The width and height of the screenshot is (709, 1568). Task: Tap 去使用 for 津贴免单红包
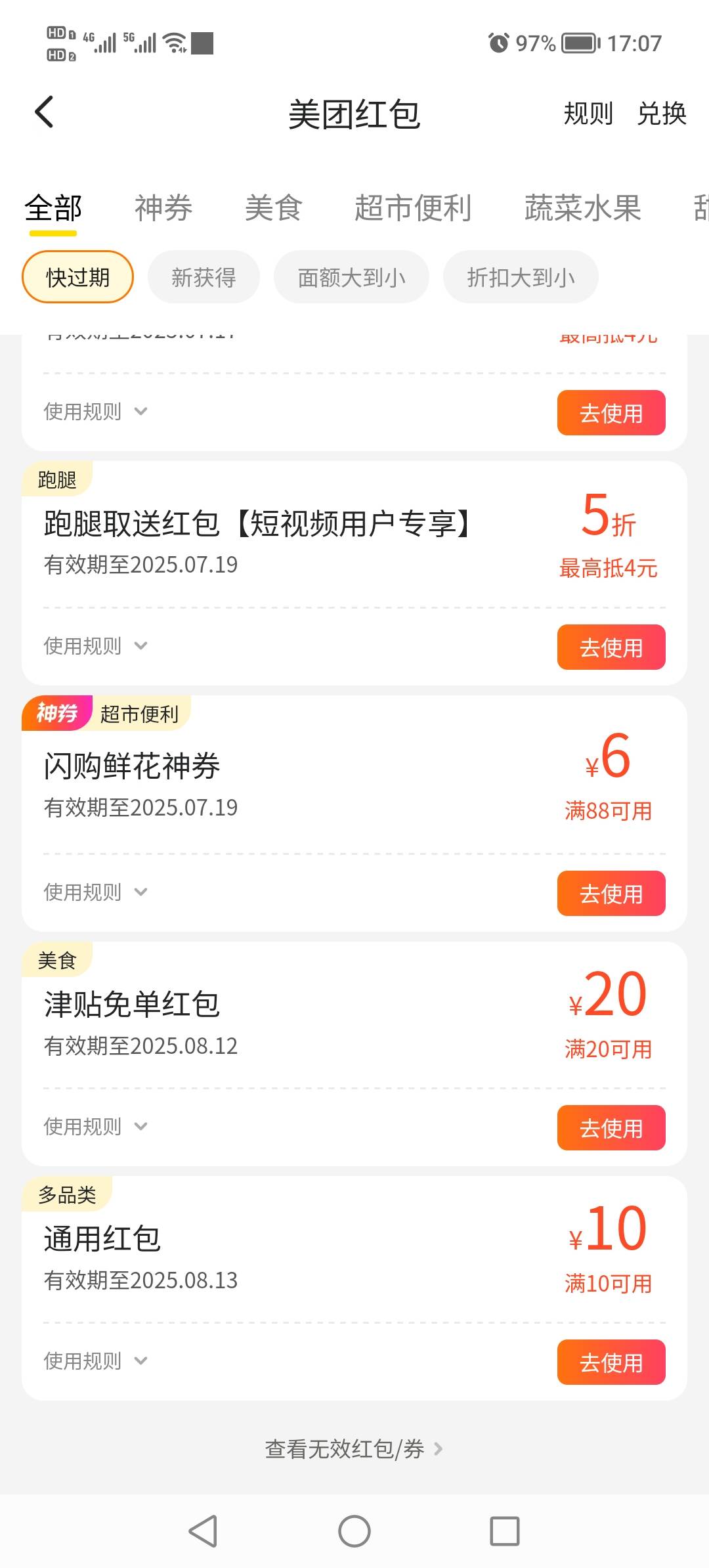tap(611, 1128)
